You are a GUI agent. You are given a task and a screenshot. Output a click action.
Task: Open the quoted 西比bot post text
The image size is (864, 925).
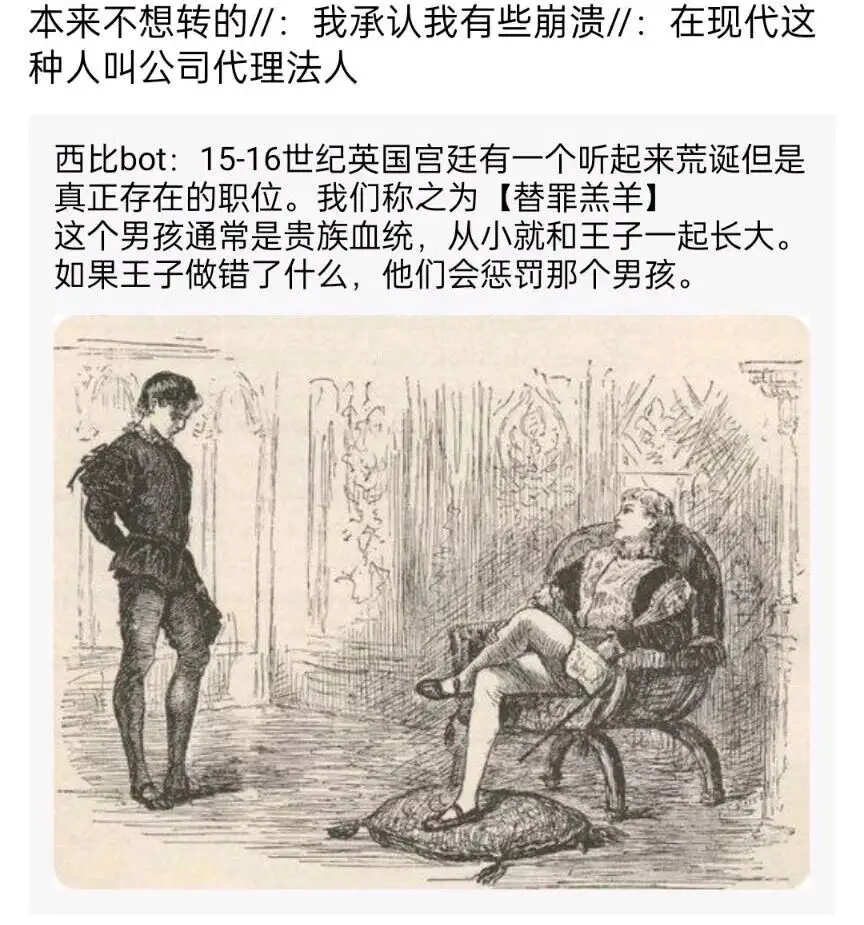tap(431, 217)
